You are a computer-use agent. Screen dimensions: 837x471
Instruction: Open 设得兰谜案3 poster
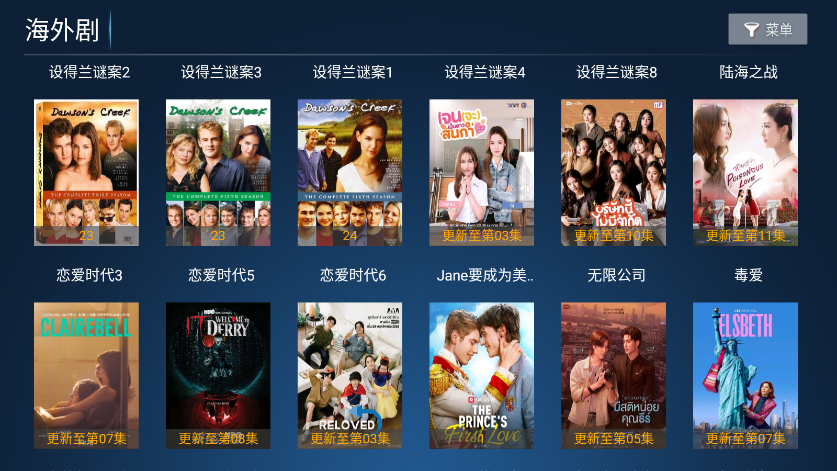coord(218,172)
